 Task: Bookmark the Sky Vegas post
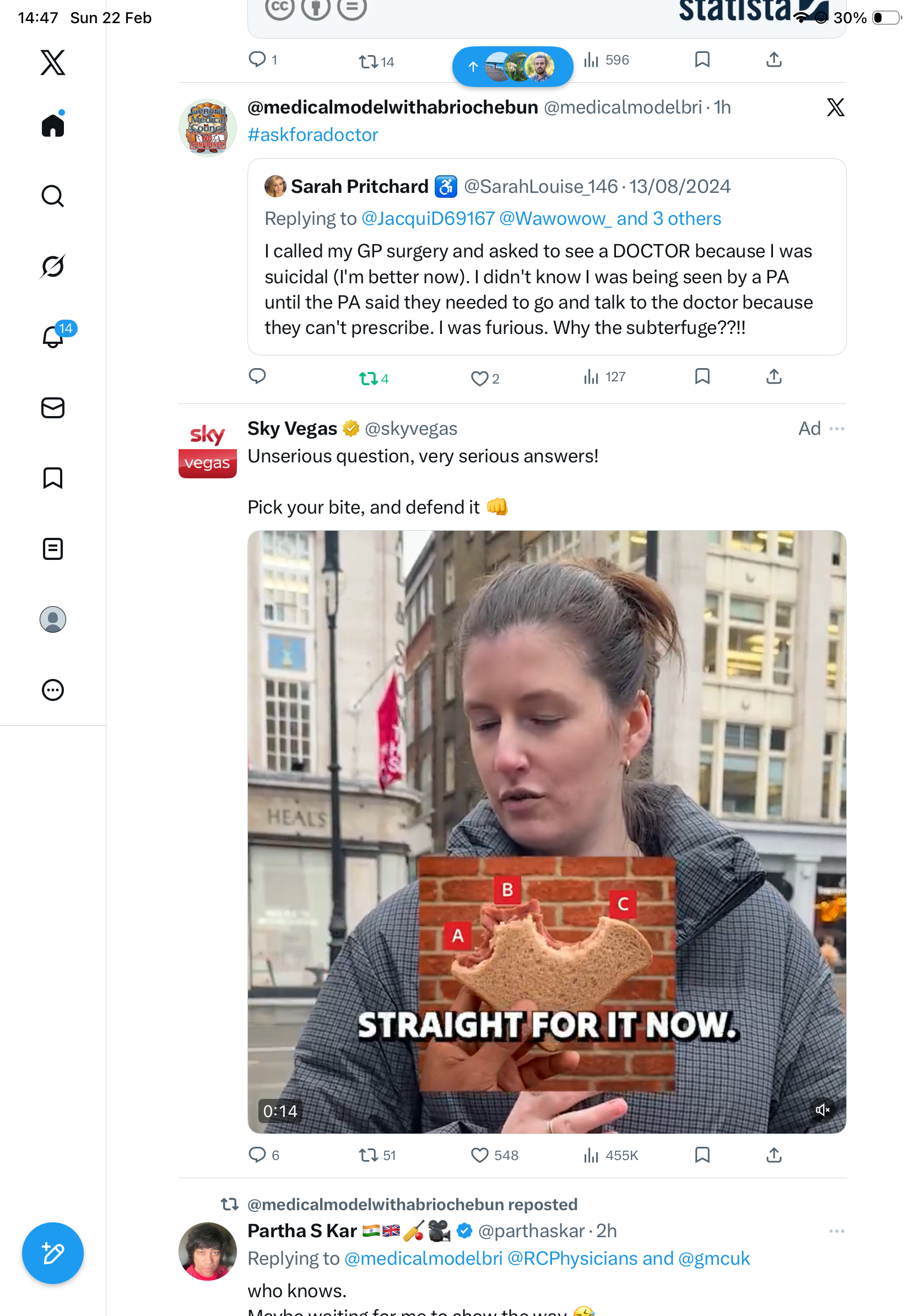coord(702,1155)
